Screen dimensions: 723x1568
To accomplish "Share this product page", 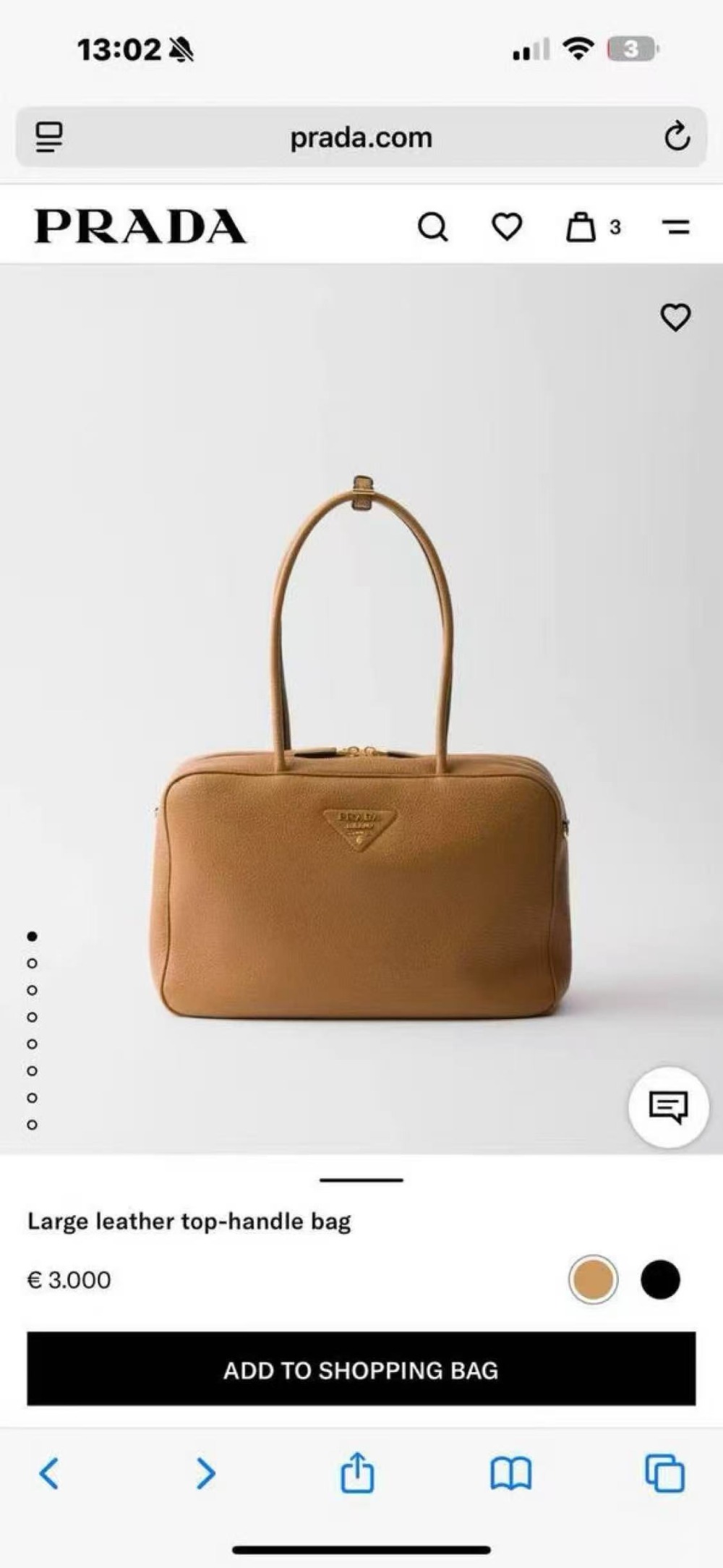I will (x=357, y=1473).
